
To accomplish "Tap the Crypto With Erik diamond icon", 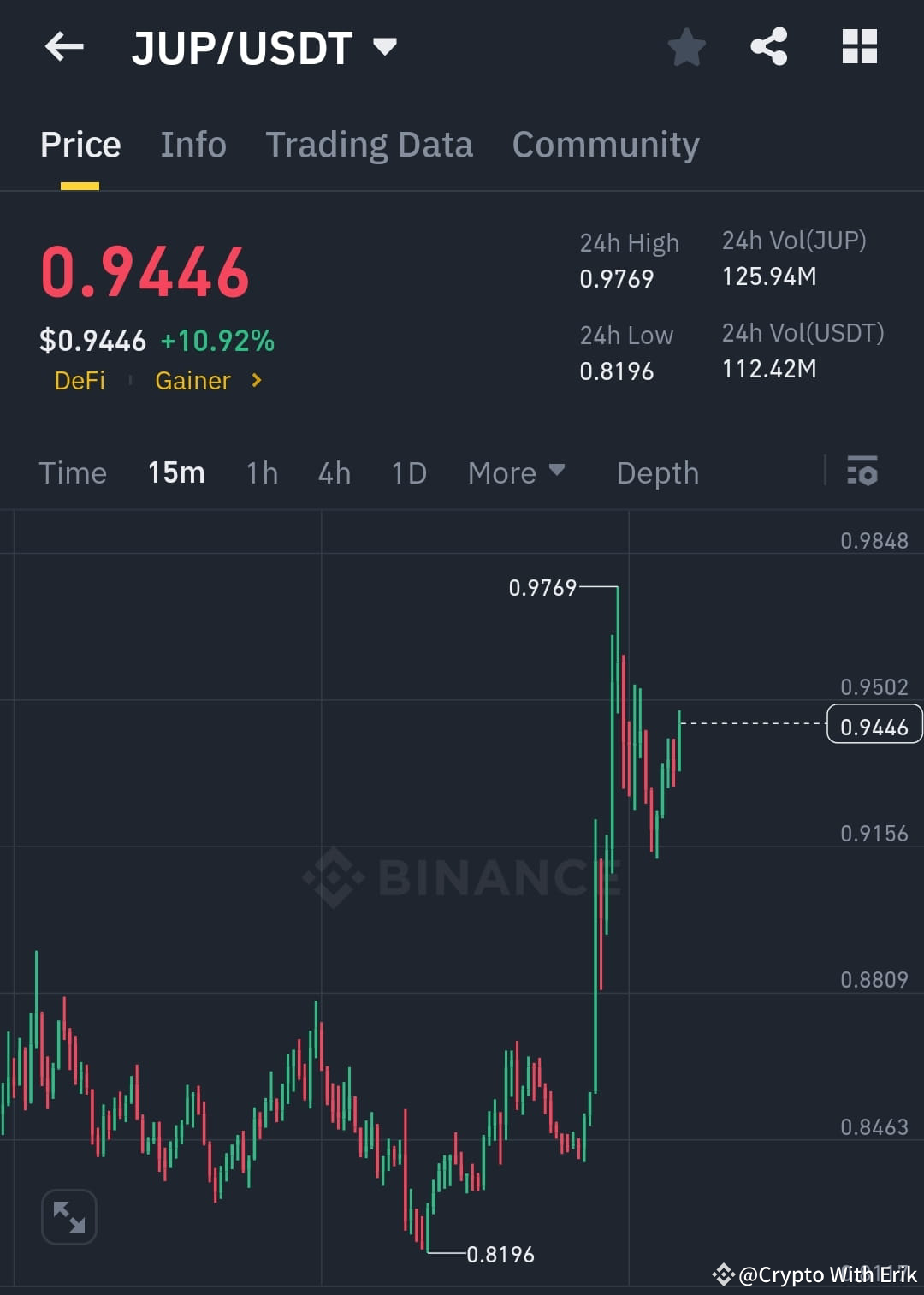I will (723, 1275).
